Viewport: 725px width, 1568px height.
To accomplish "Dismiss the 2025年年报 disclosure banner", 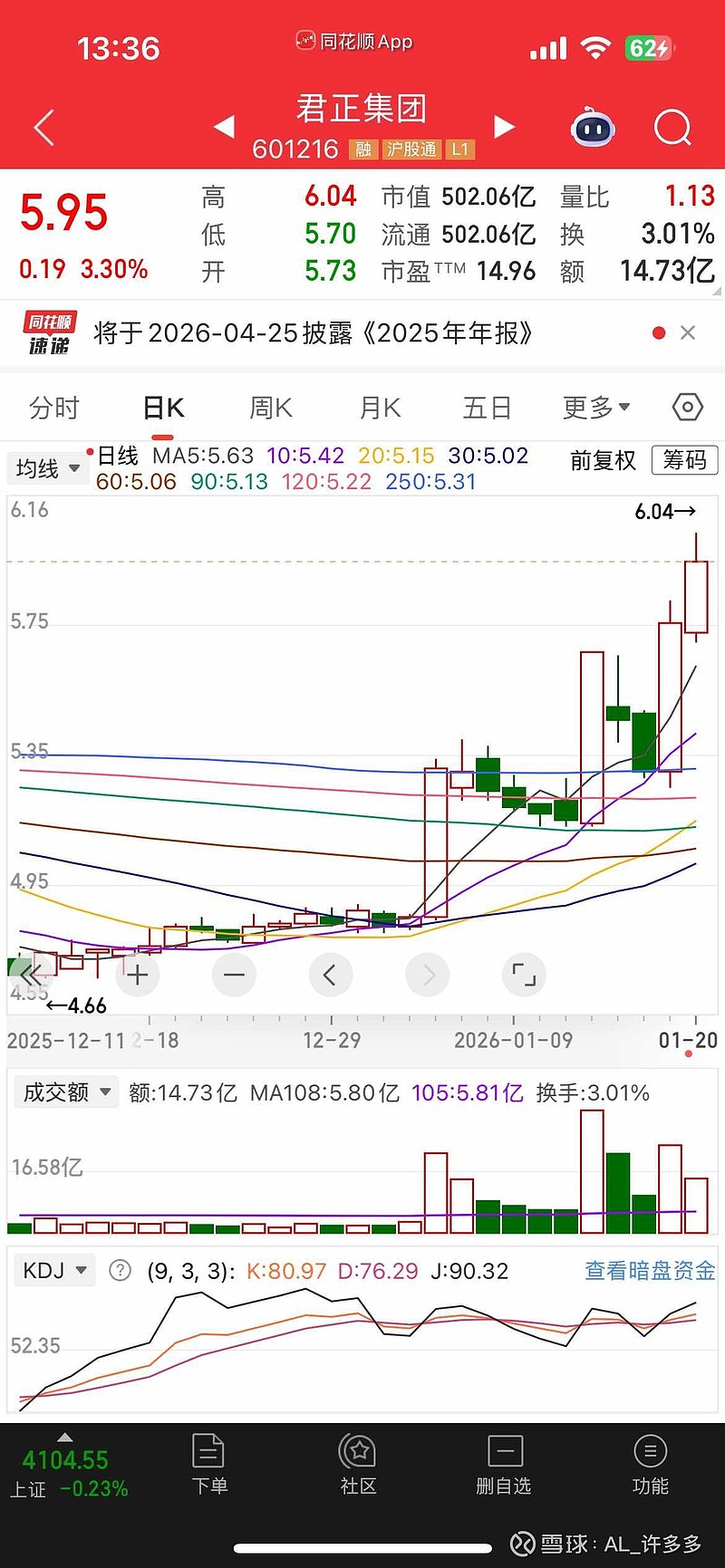I will pyautogui.click(x=688, y=332).
